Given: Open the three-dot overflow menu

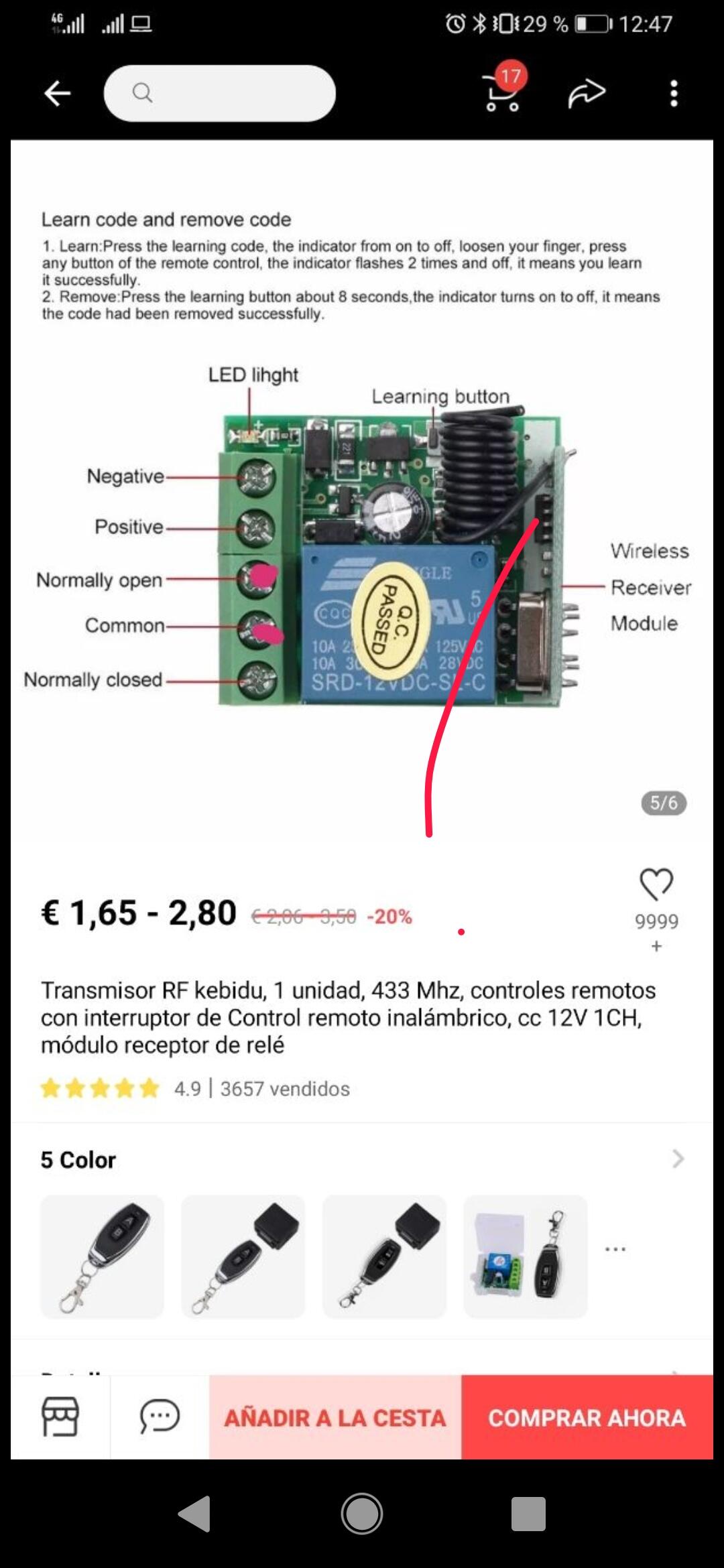Looking at the screenshot, I should [674, 93].
